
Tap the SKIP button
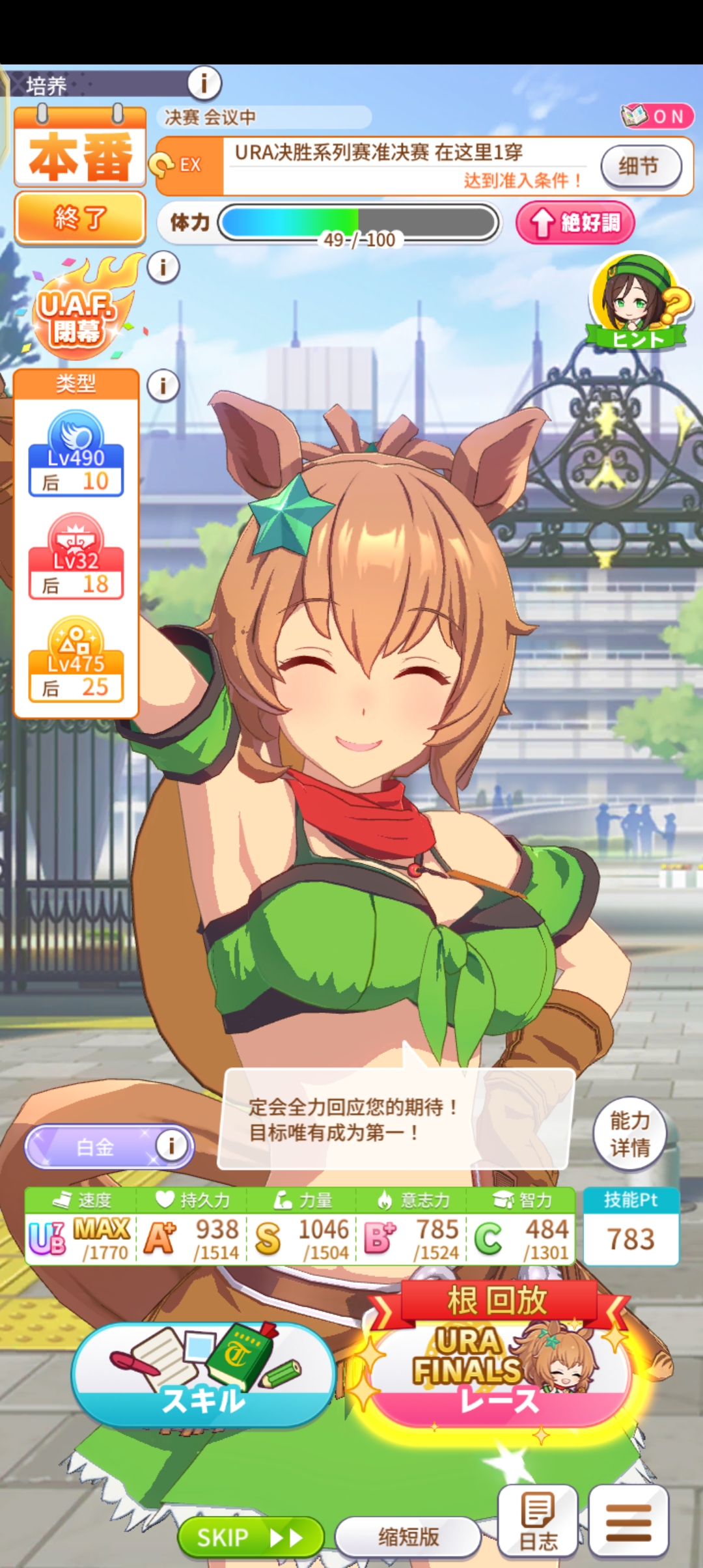click(250, 1537)
